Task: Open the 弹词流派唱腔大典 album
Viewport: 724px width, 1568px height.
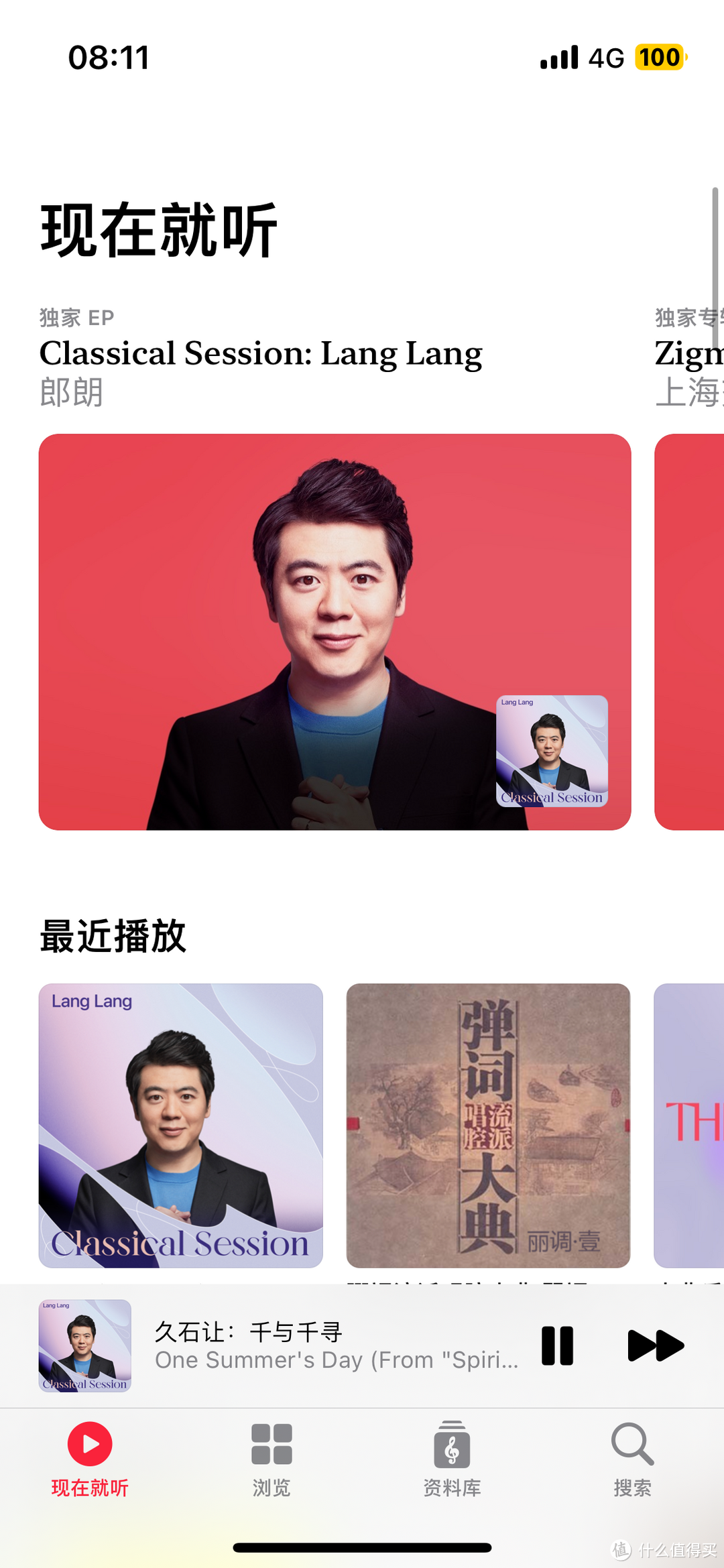Action: 488,1125
